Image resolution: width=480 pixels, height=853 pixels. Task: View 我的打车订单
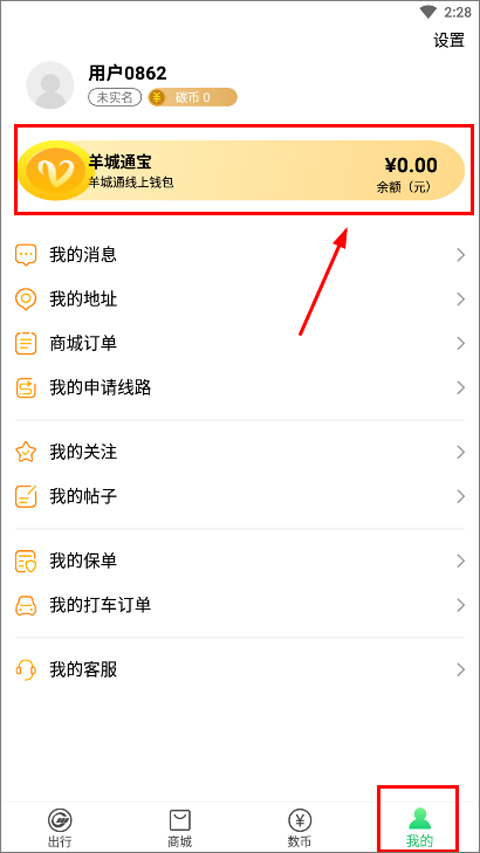[240, 605]
